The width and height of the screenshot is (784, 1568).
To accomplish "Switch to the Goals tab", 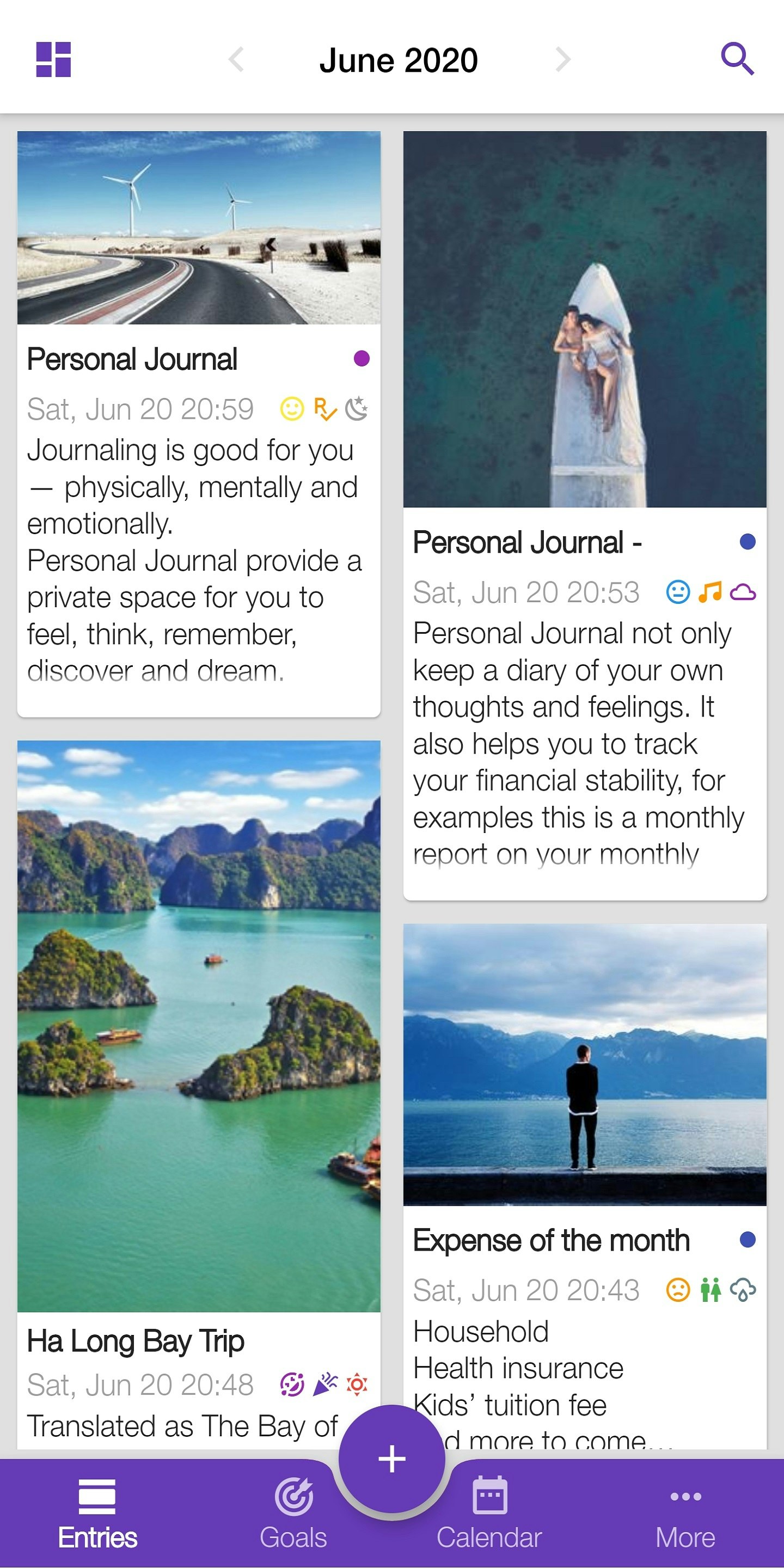I will [x=294, y=1516].
